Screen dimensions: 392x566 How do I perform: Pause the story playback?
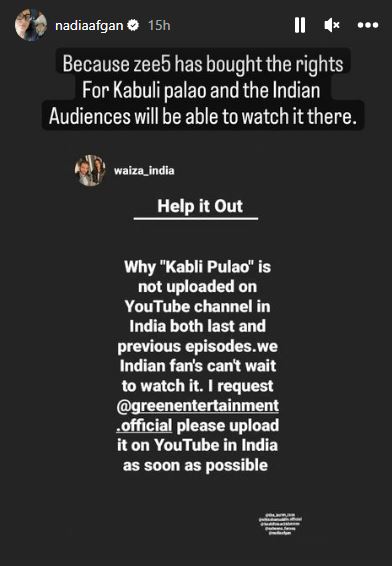[x=300, y=25]
